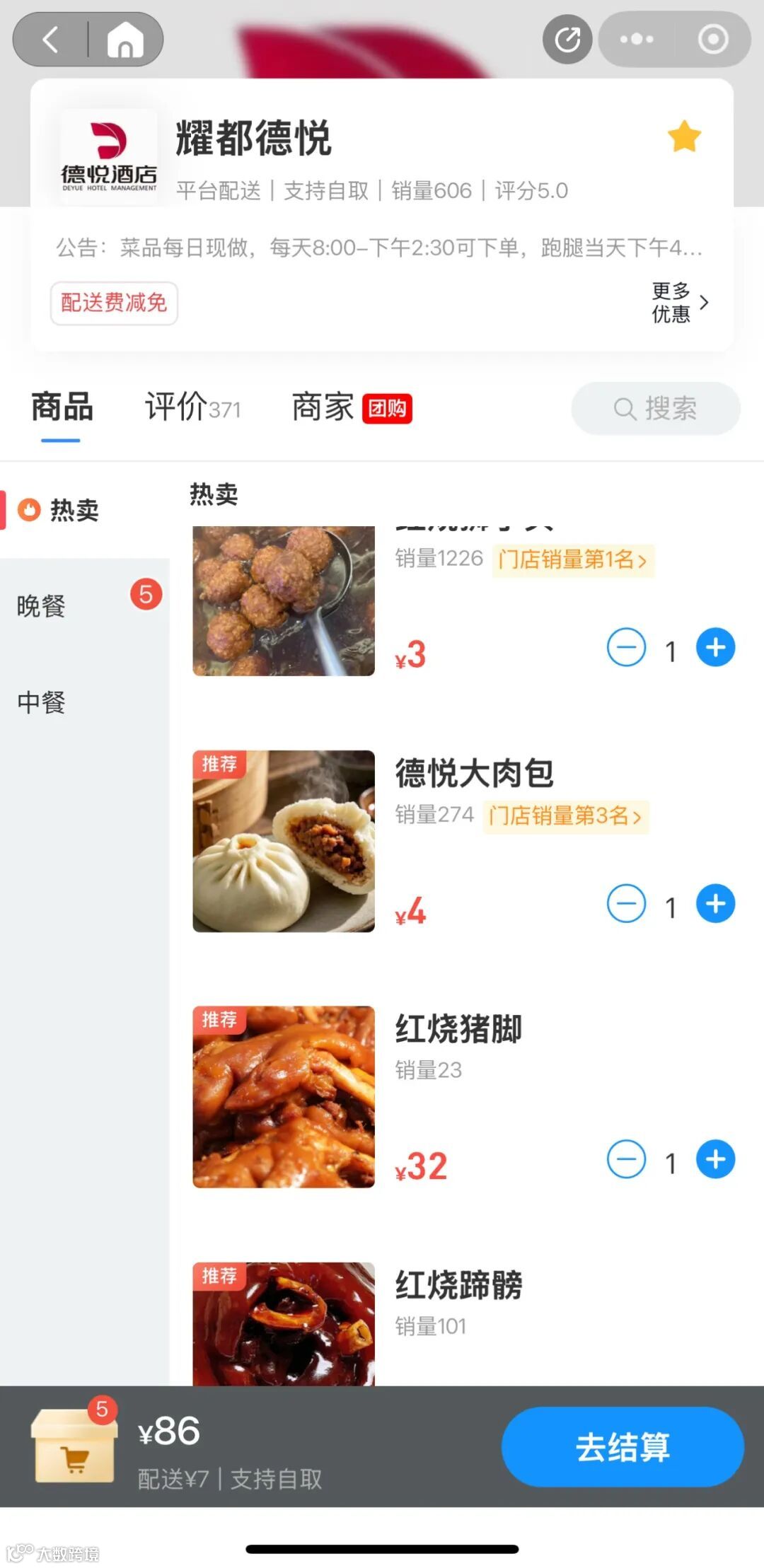
Task: Unfavorite the store with the star icon
Action: pyautogui.click(x=684, y=137)
